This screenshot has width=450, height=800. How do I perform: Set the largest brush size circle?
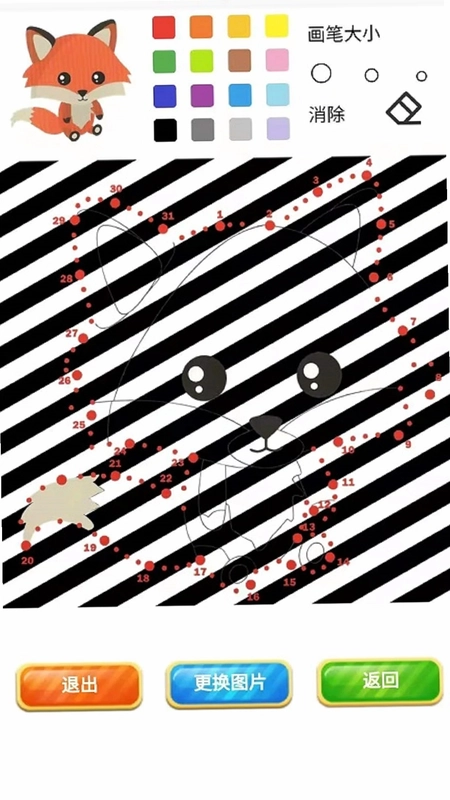(321, 73)
